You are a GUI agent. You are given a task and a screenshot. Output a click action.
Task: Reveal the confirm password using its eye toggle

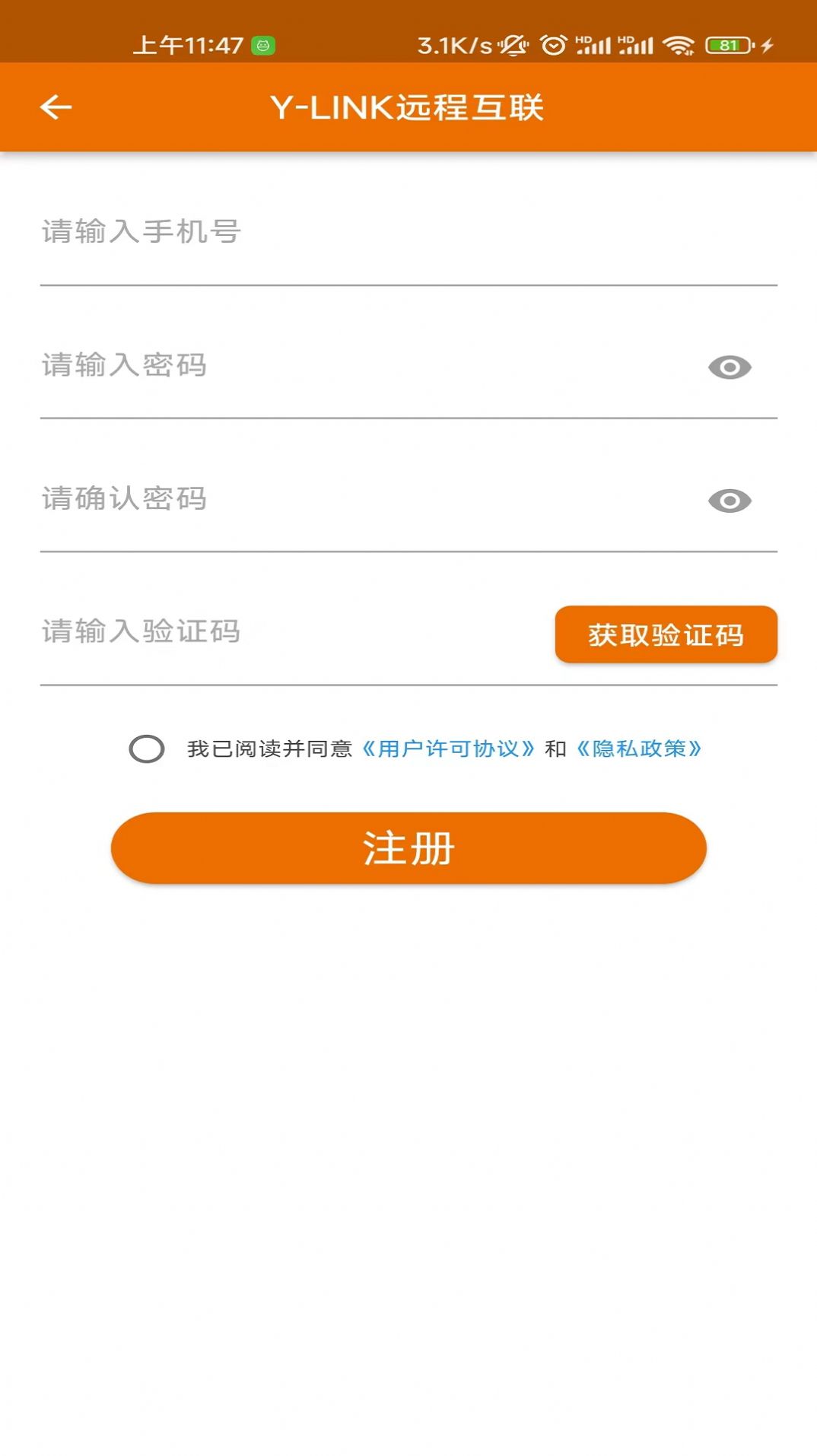click(x=730, y=500)
